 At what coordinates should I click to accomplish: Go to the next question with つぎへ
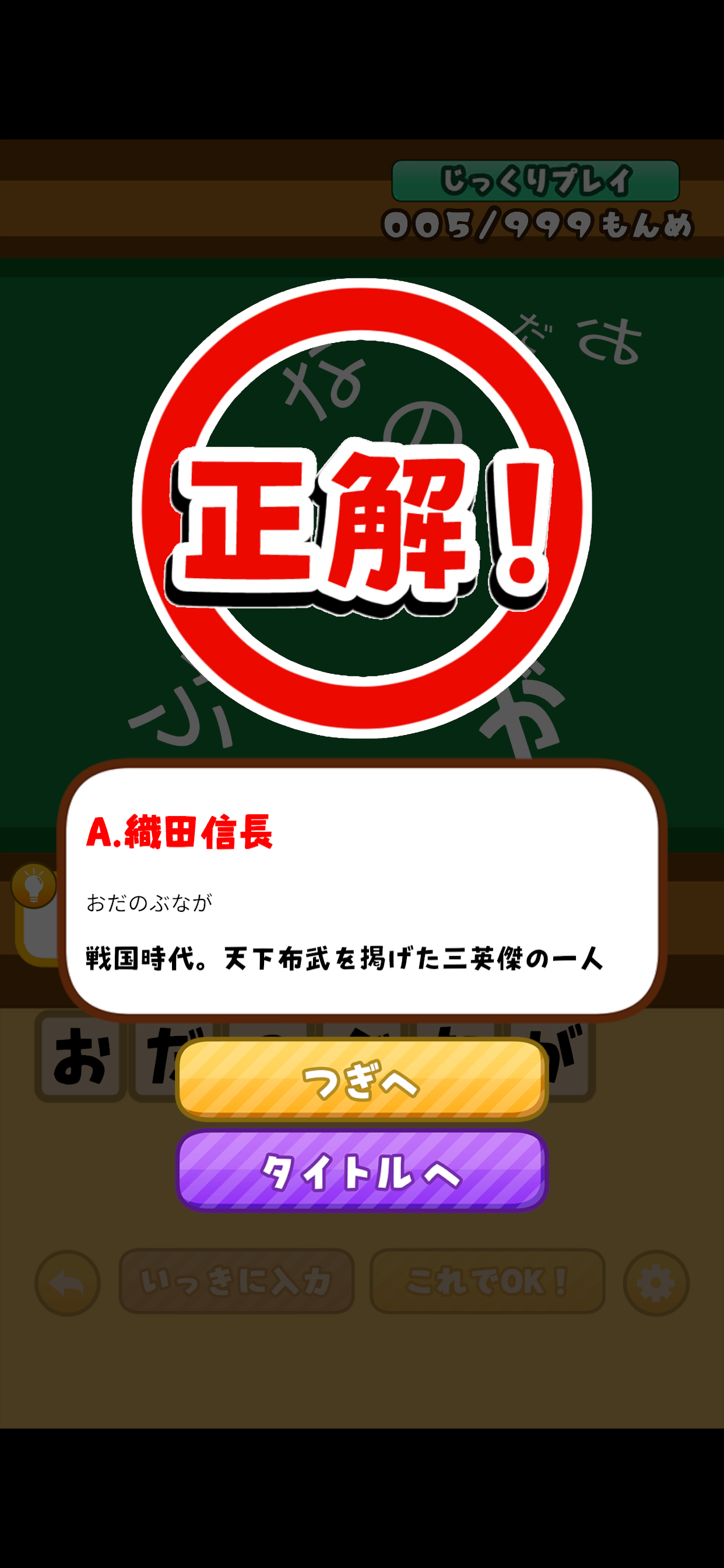coord(361,1079)
